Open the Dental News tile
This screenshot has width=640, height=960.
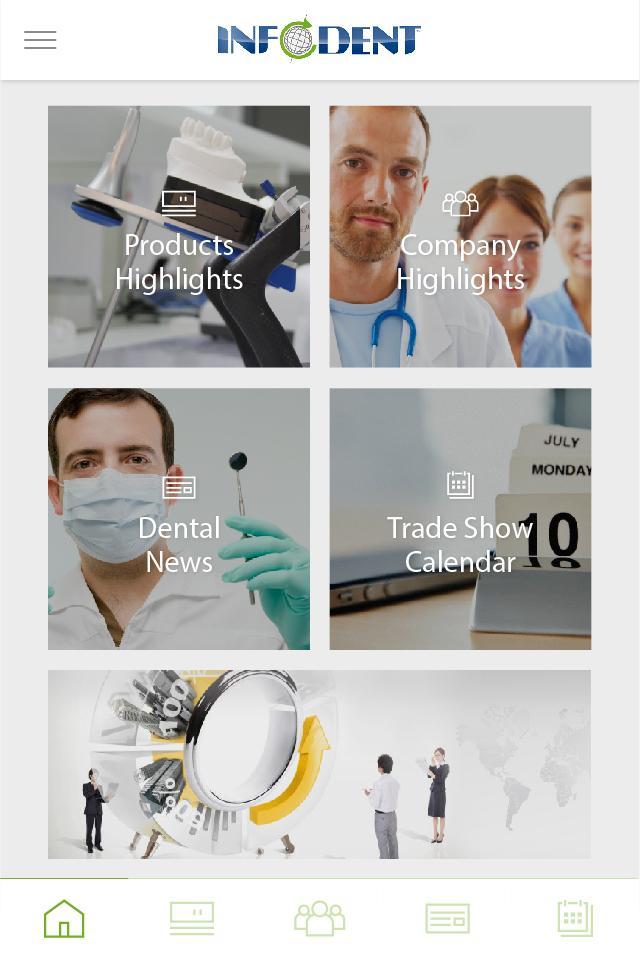179,519
